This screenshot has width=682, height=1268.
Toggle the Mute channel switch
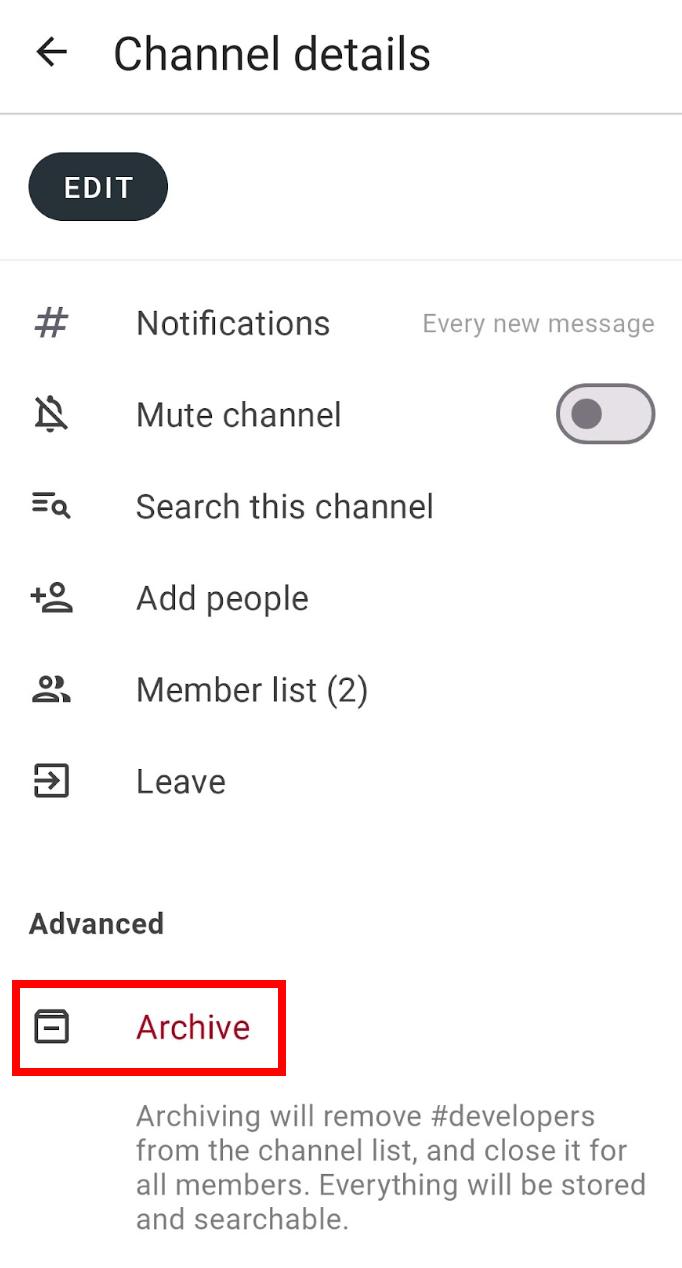pos(605,414)
